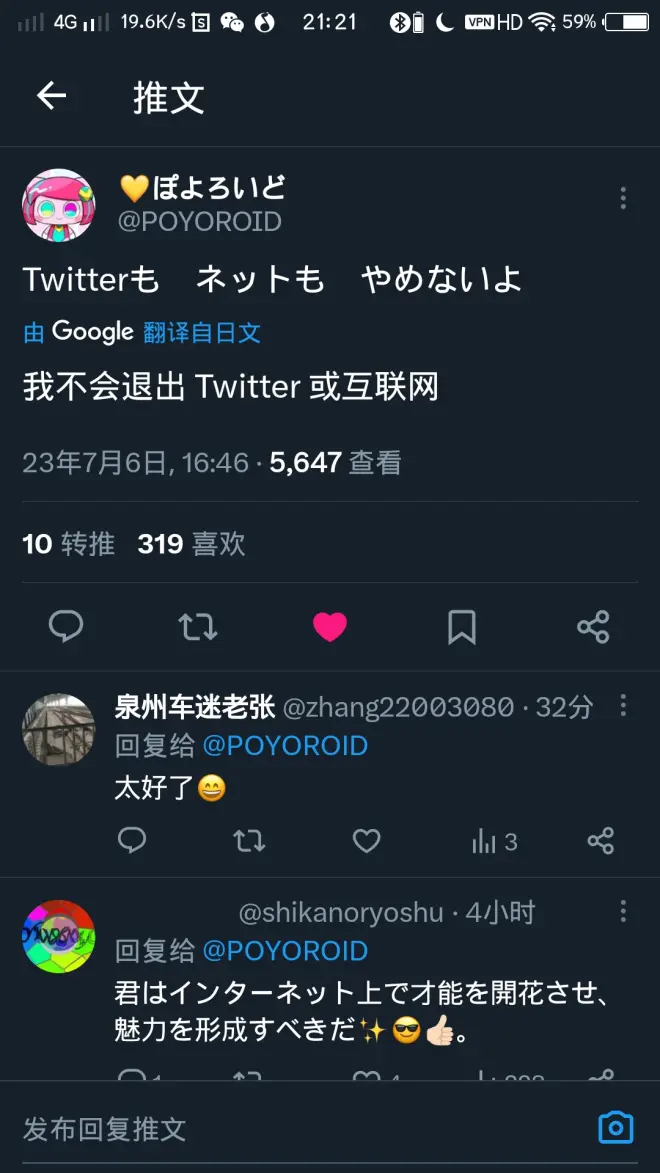Tap @POYOROID mention in @shikanoryoshu's reply
Image resolution: width=660 pixels, height=1173 pixels.
pyautogui.click(x=285, y=950)
